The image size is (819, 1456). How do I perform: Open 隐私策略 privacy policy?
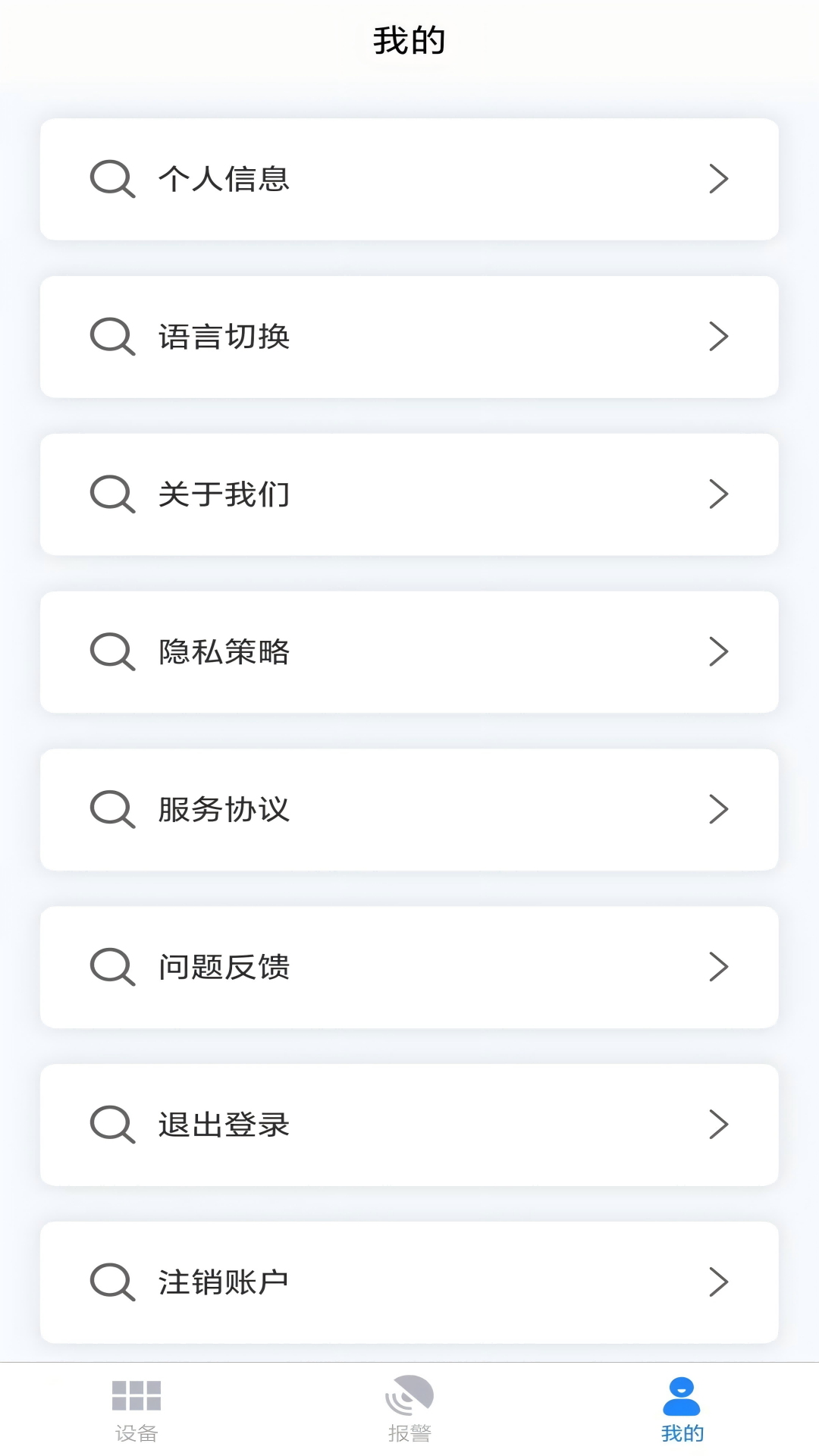pos(409,652)
